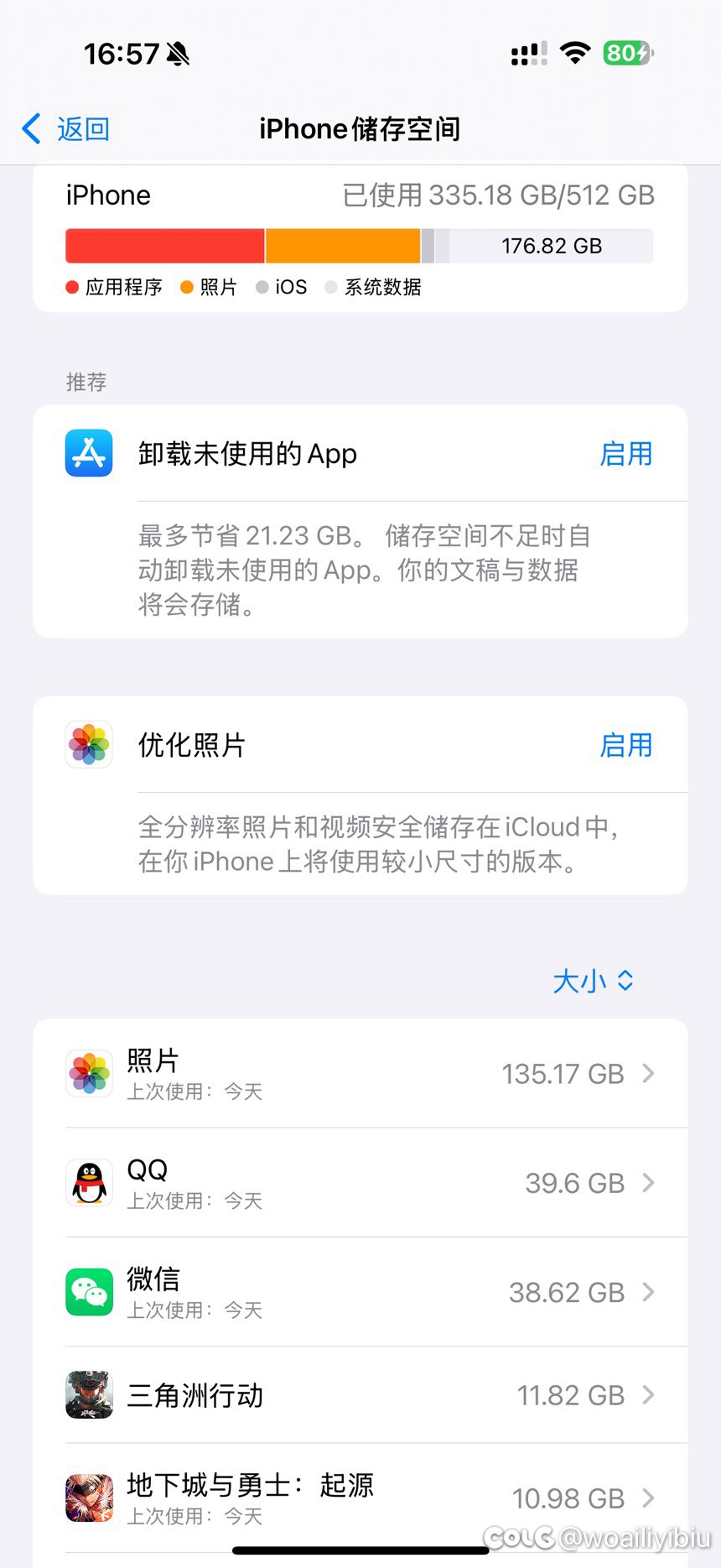The height and width of the screenshot is (1568, 721).
Task: View 微信 storage usage
Action: pyautogui.click(x=360, y=1292)
